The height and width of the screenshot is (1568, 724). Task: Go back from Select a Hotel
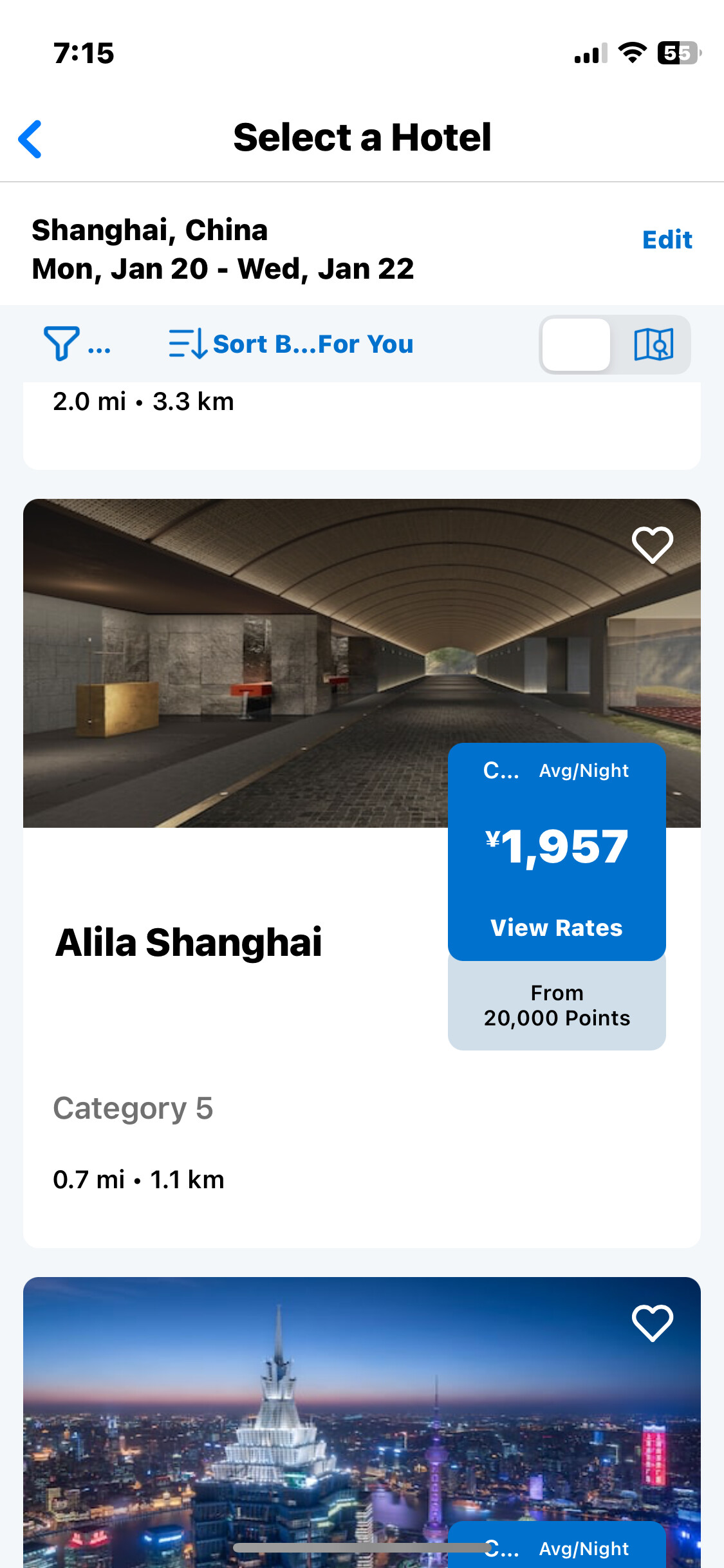click(30, 138)
